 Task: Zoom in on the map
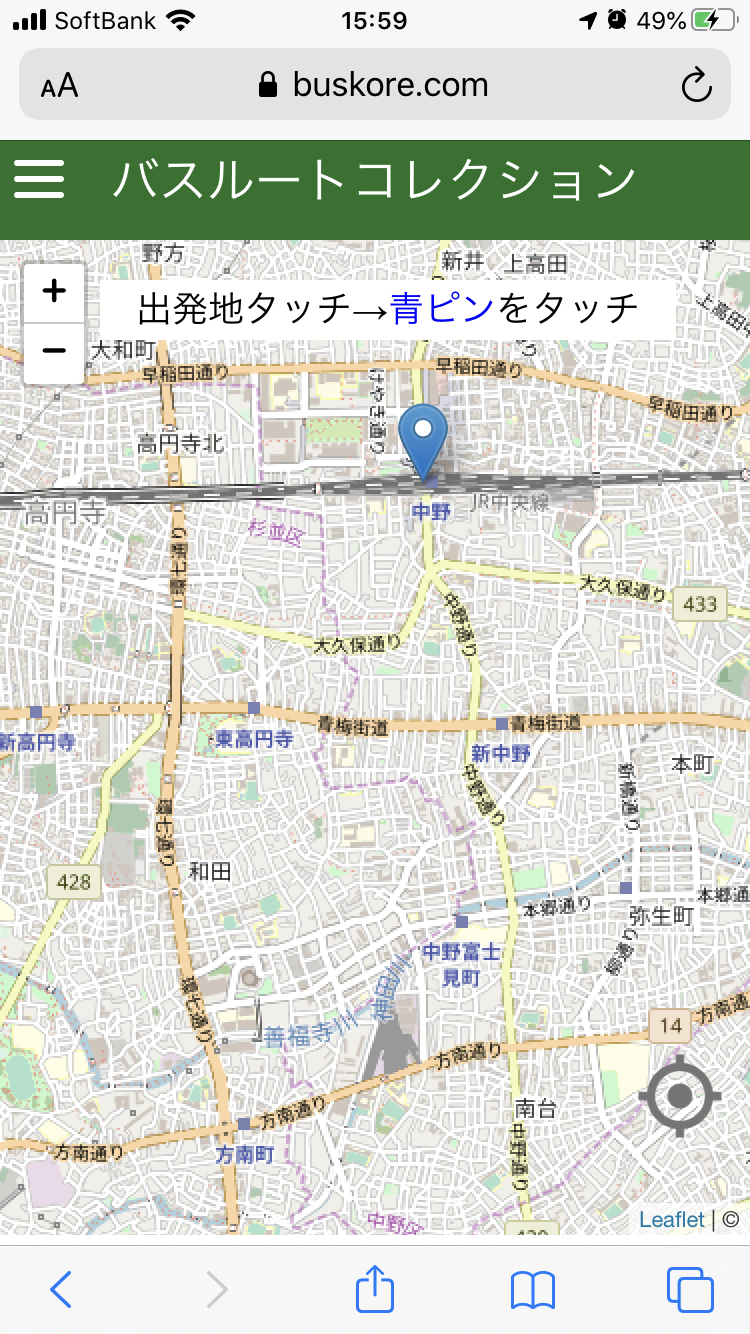point(54,292)
